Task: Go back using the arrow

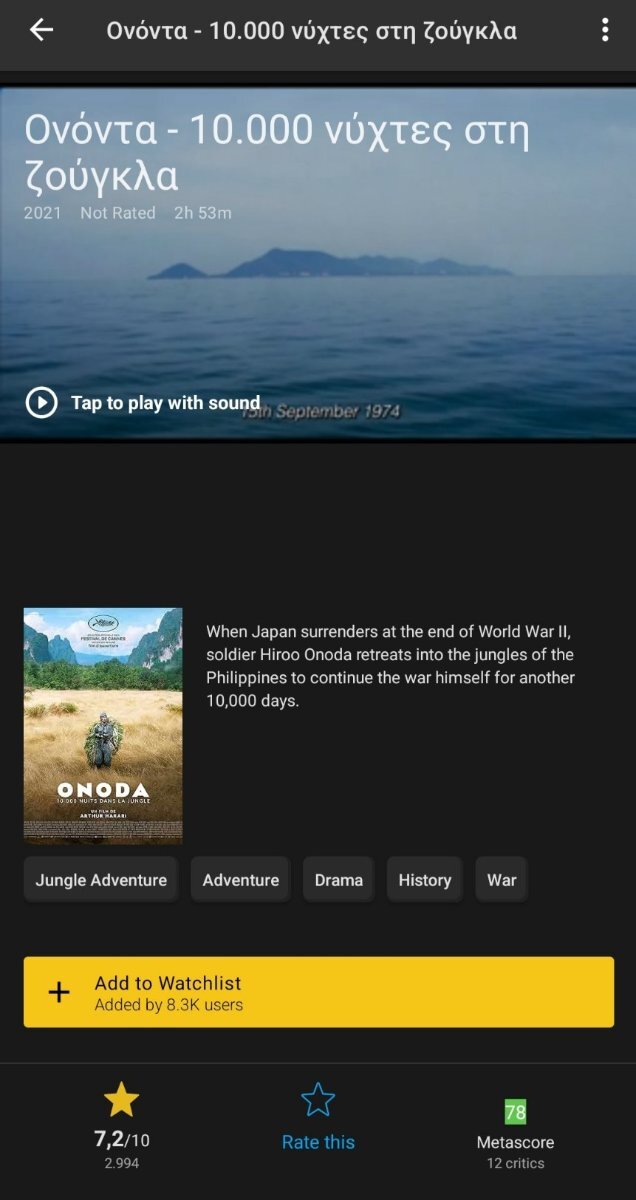Action: pyautogui.click(x=41, y=30)
